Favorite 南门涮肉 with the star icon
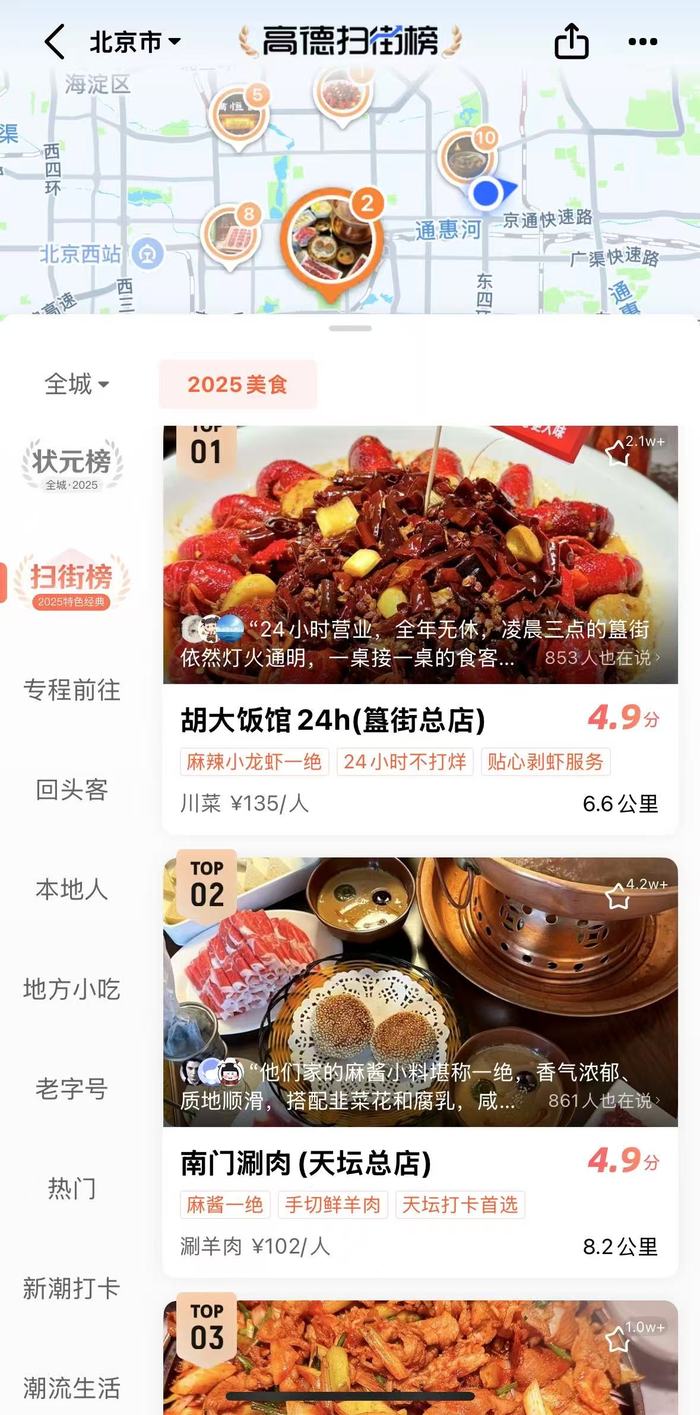The height and width of the screenshot is (1415, 700). pos(618,896)
